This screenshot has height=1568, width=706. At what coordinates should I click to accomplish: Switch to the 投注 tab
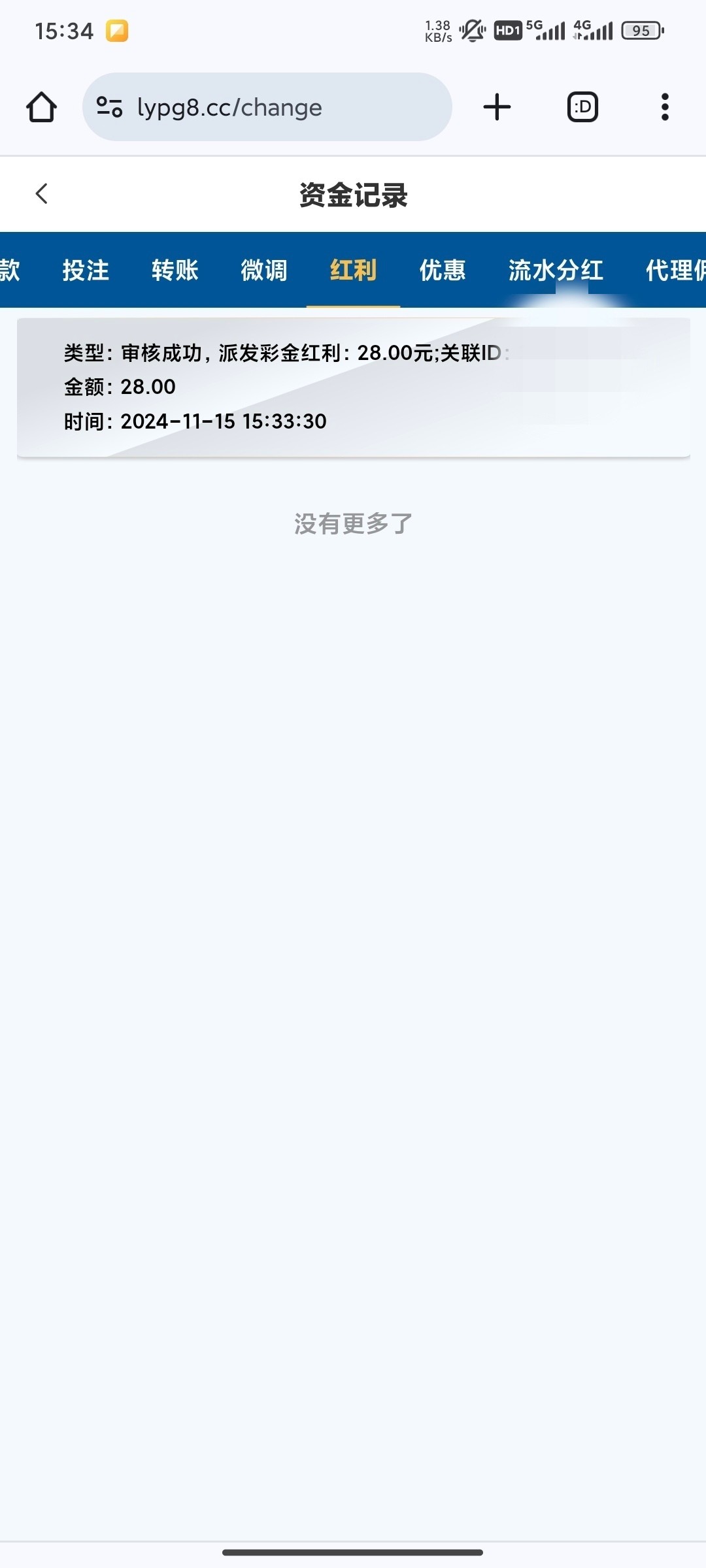tap(86, 270)
